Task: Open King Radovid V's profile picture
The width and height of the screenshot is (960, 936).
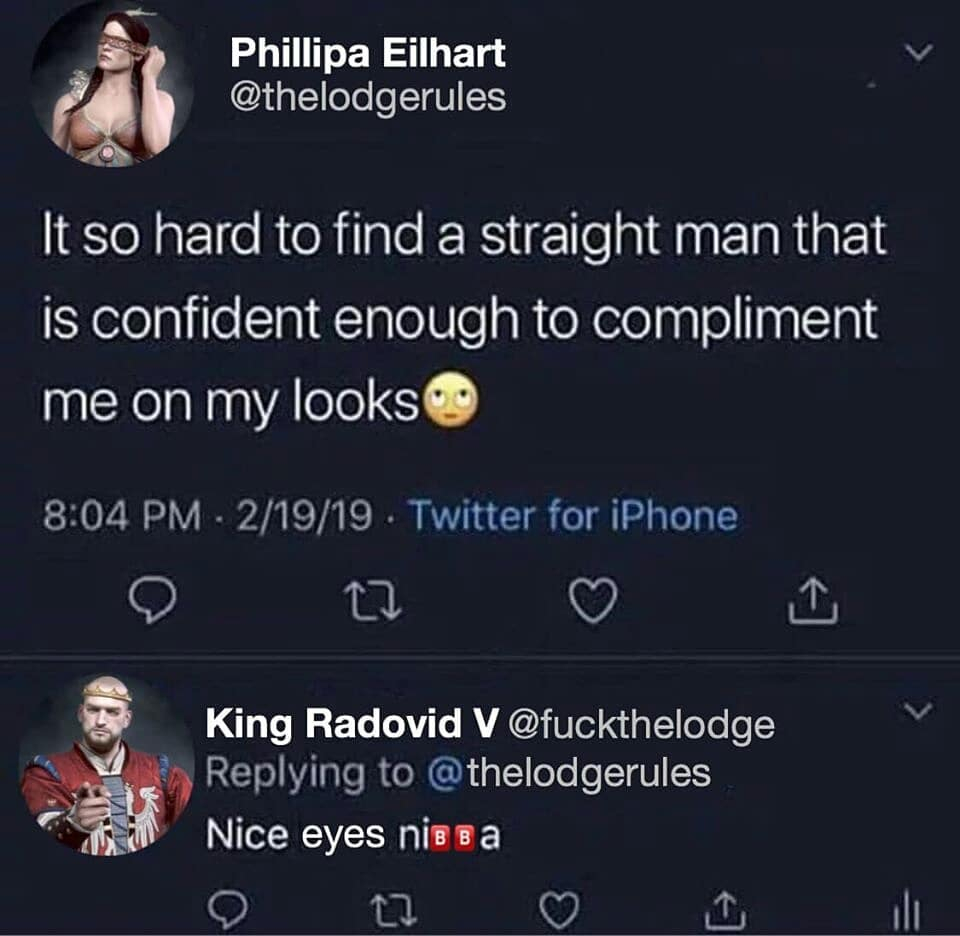Action: click(107, 765)
